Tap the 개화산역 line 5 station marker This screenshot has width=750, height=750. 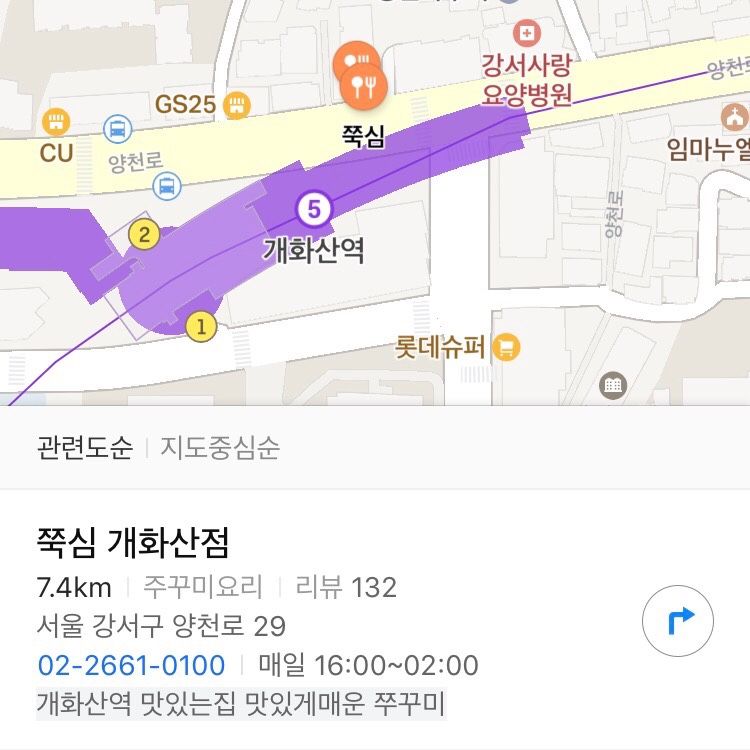point(314,210)
